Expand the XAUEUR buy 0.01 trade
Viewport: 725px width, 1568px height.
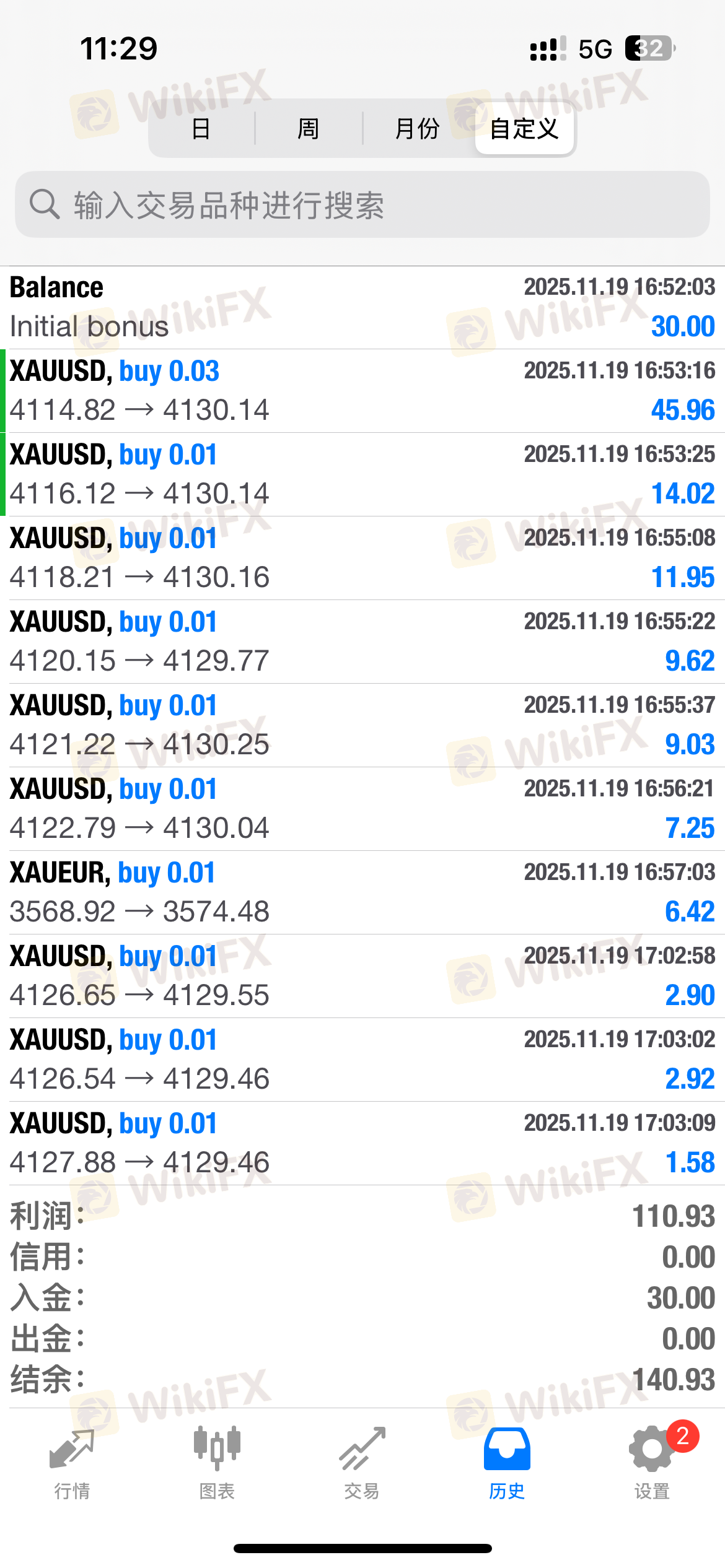pyautogui.click(x=362, y=892)
